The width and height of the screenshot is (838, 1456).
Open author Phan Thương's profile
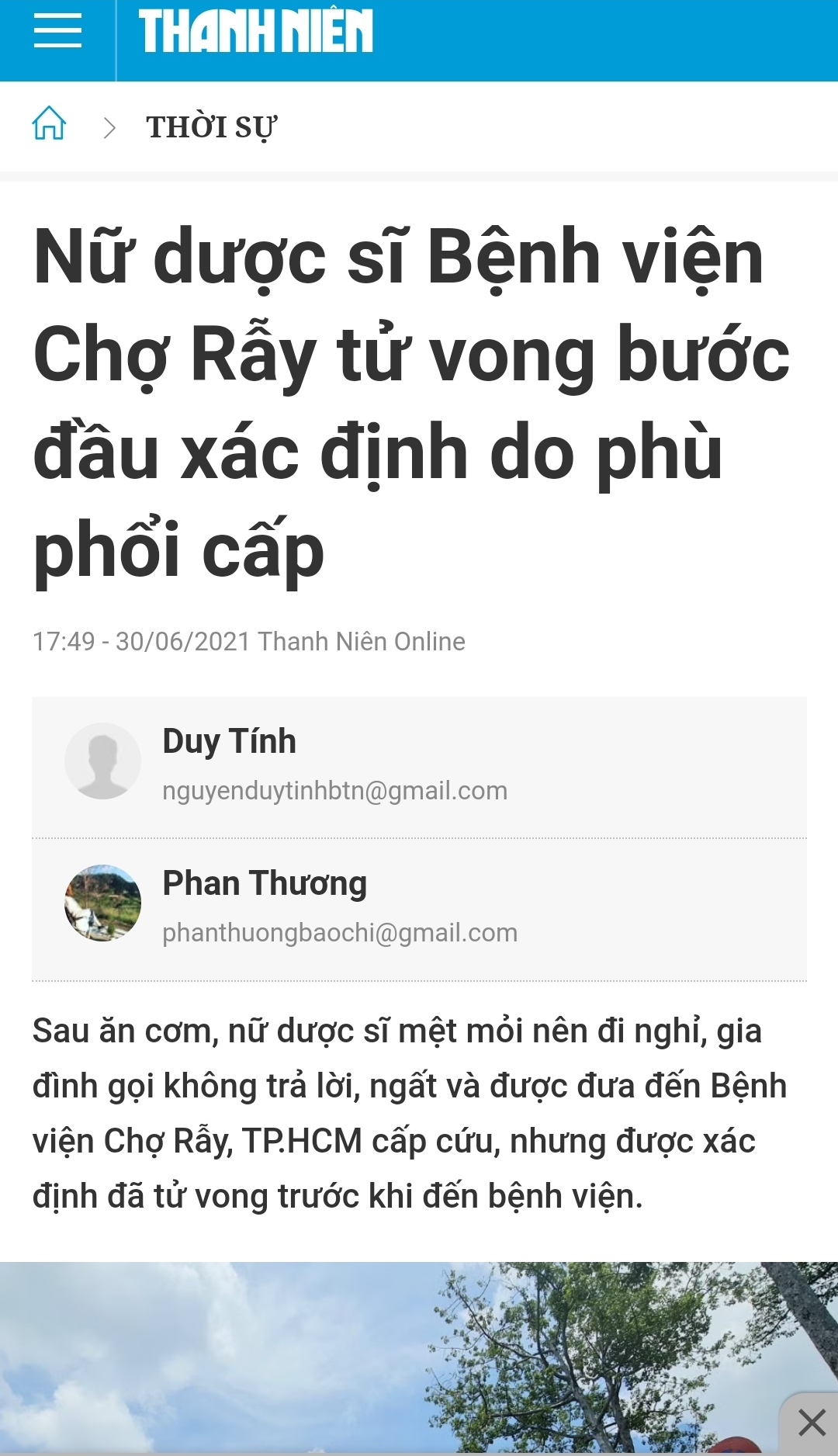click(x=265, y=883)
